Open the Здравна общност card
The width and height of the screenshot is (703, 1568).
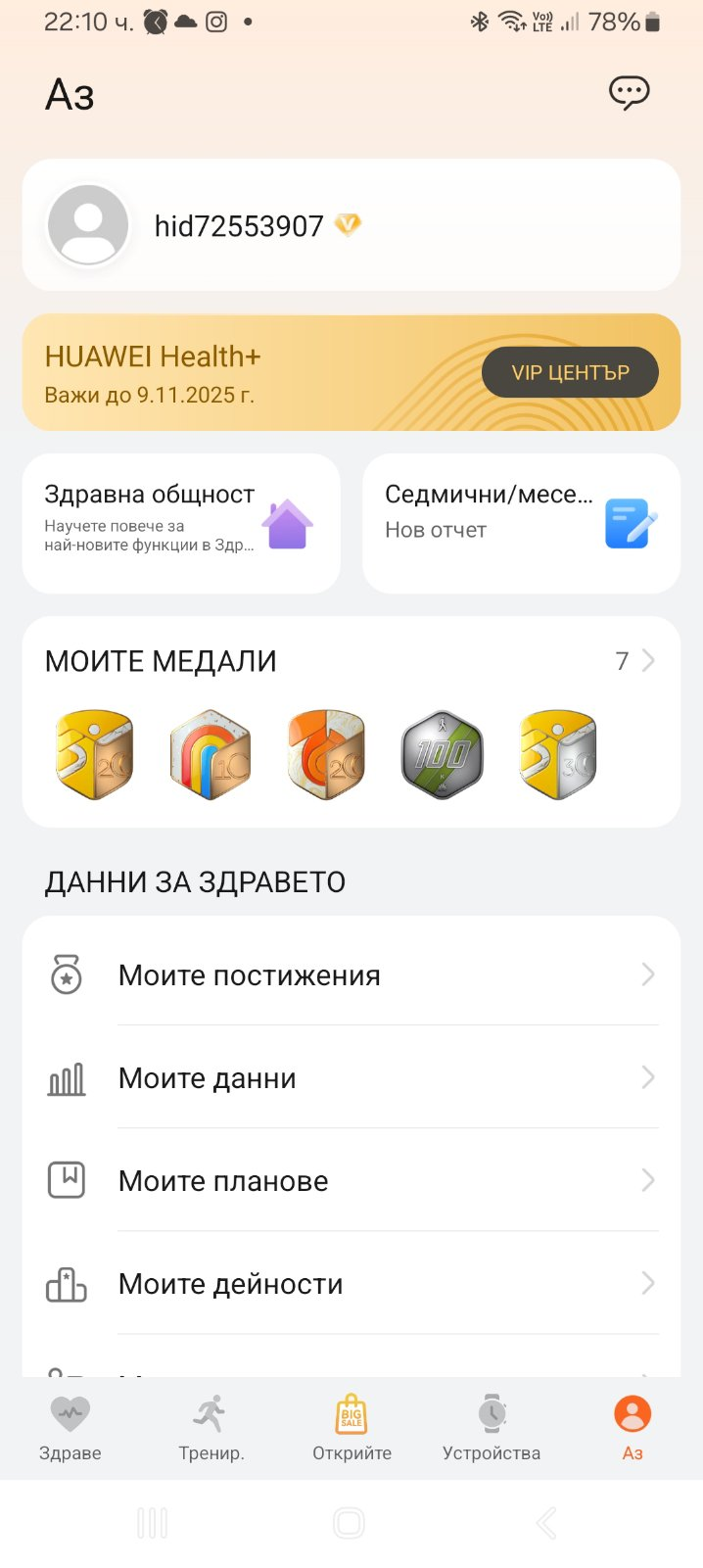coord(181,523)
